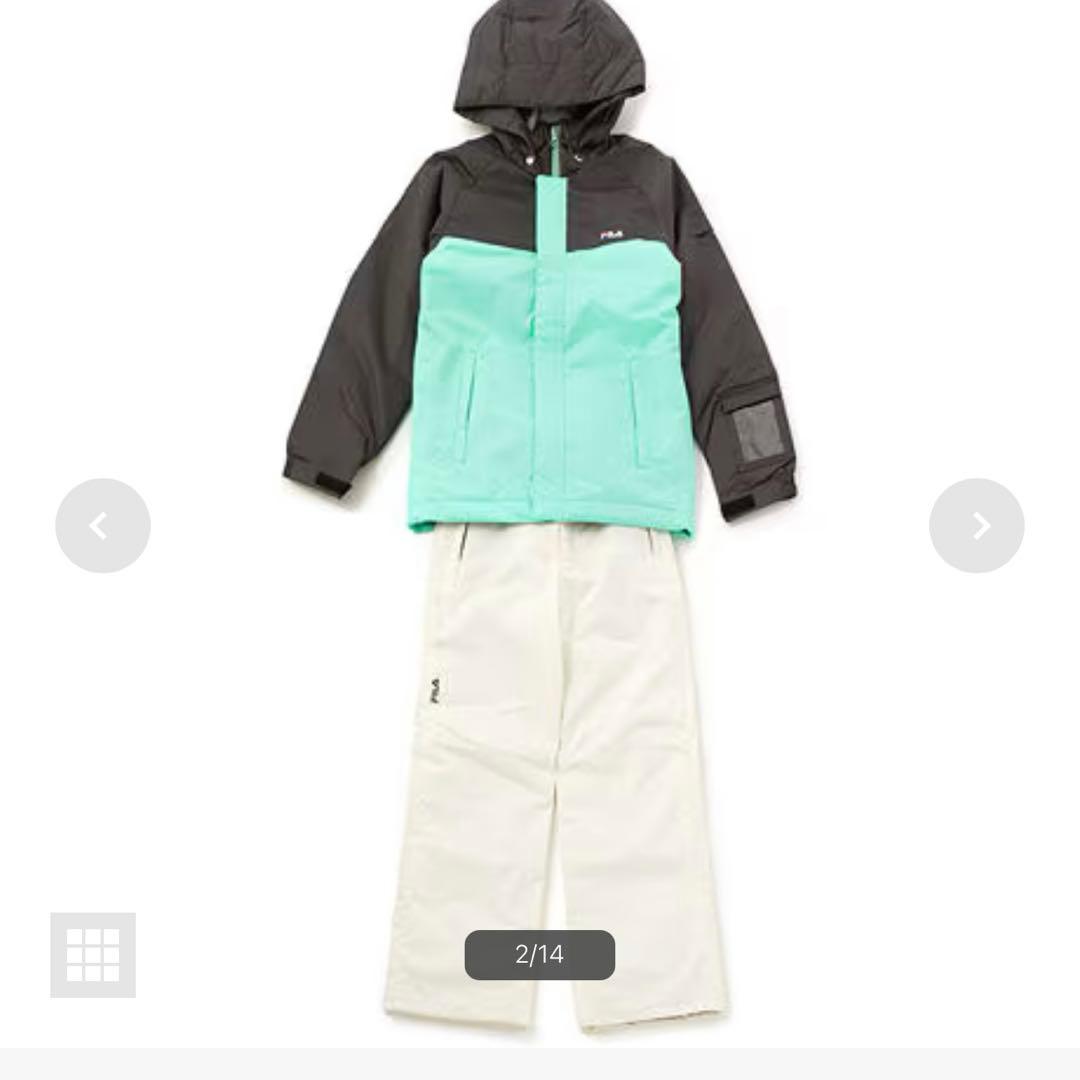Open the image grid thumbnail view
The height and width of the screenshot is (1080, 1080).
point(93,954)
